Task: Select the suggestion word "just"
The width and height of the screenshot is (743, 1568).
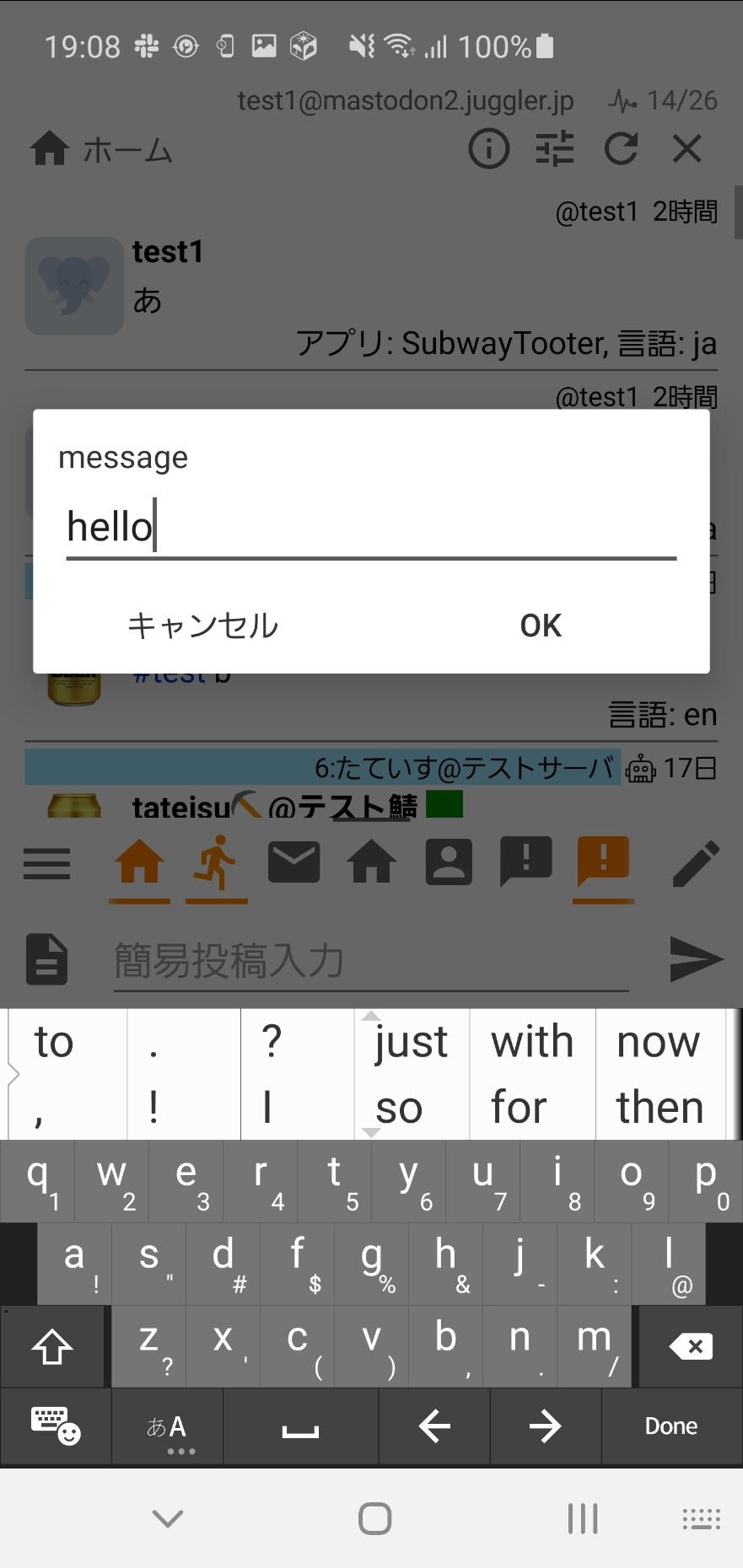Action: 412,1042
